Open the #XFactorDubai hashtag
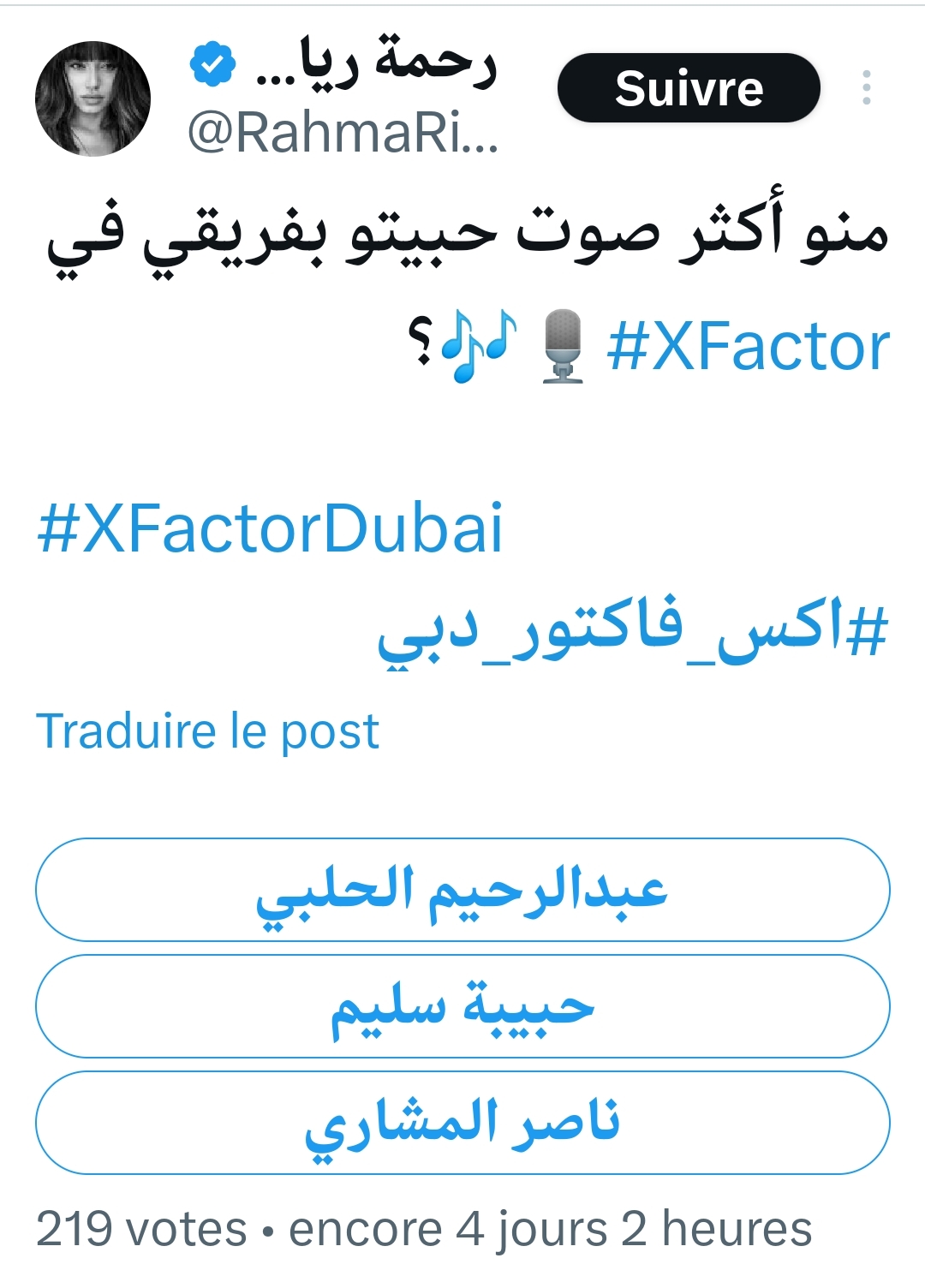The width and height of the screenshot is (925, 1288). pyautogui.click(x=270, y=528)
